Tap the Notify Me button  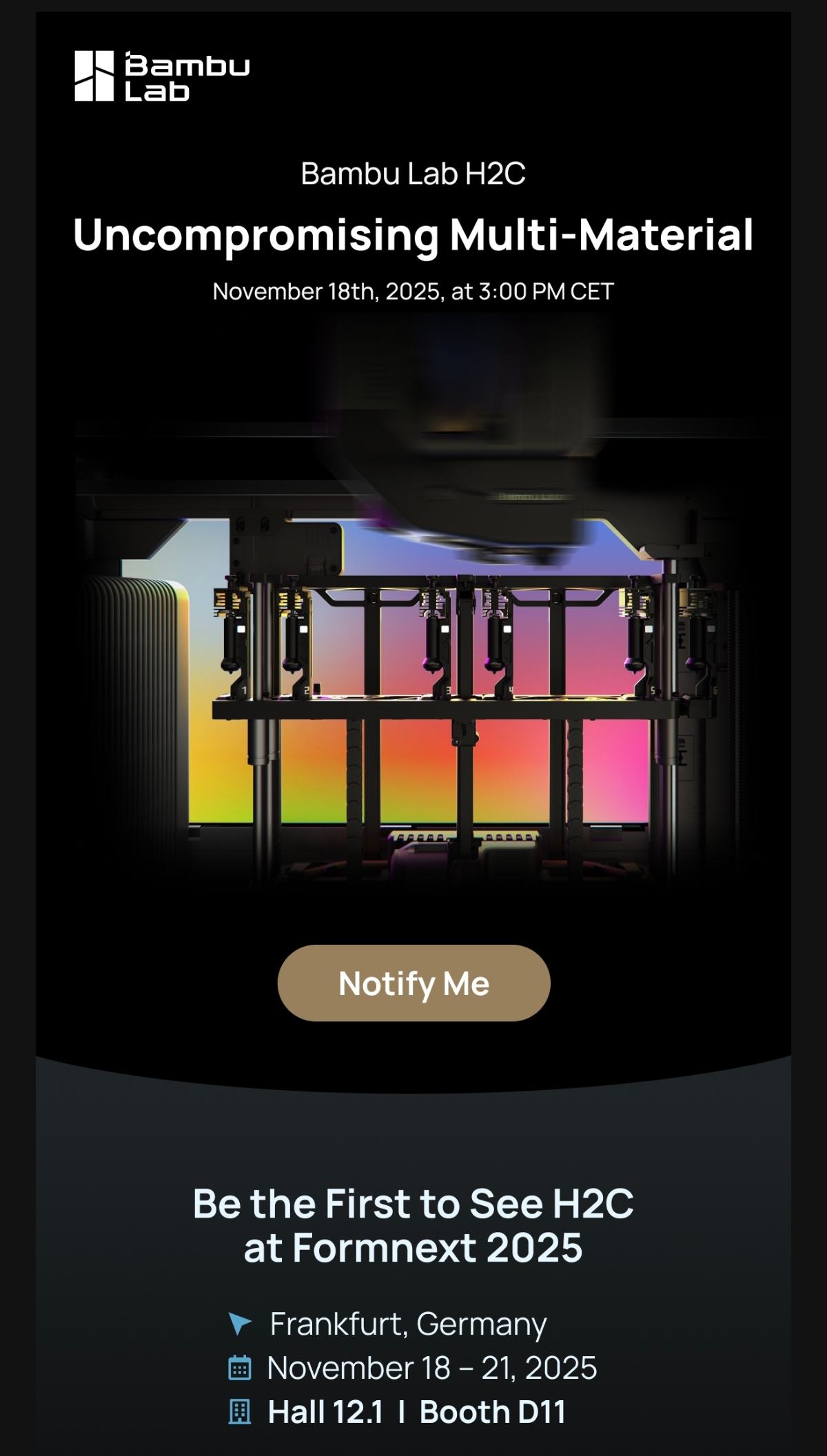pyautogui.click(x=413, y=983)
